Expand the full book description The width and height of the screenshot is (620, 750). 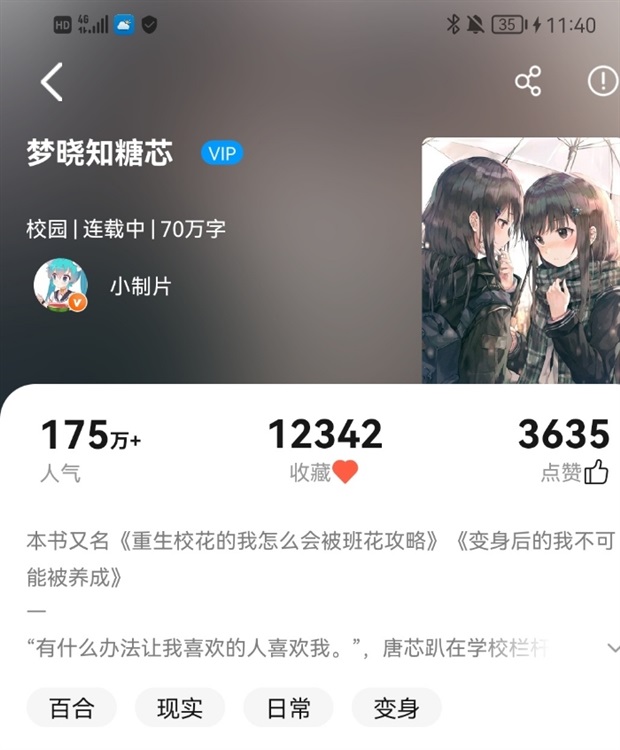pyautogui.click(x=612, y=648)
